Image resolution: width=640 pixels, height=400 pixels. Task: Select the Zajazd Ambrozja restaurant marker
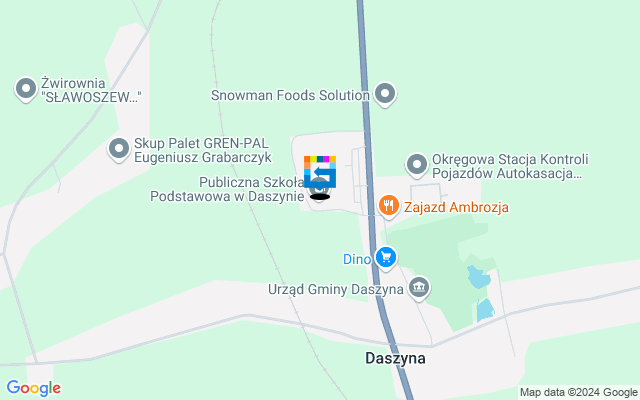389,207
